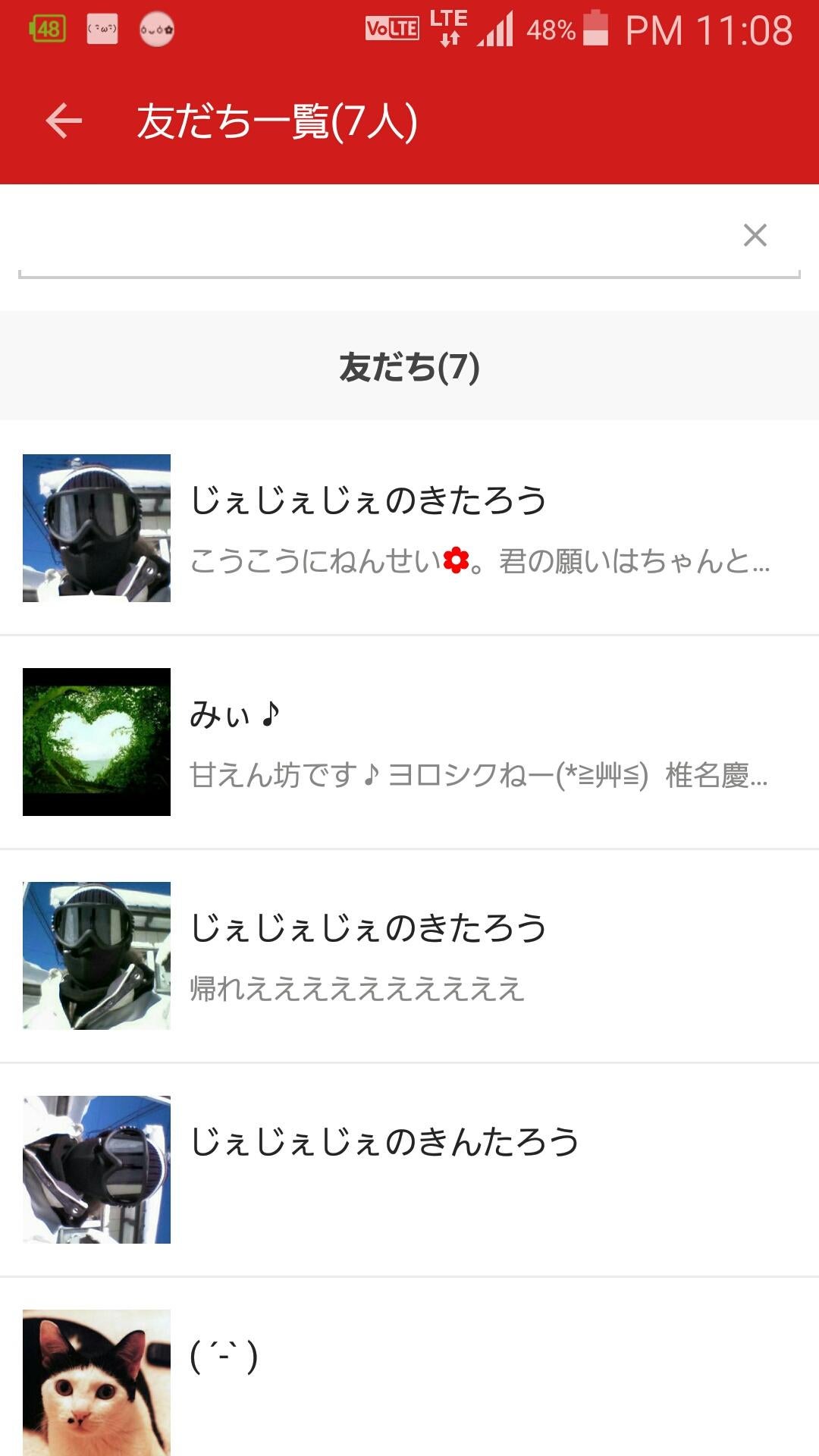The width and height of the screenshot is (819, 1456).
Task: Open the friend みぃ♪
Action: point(409,742)
